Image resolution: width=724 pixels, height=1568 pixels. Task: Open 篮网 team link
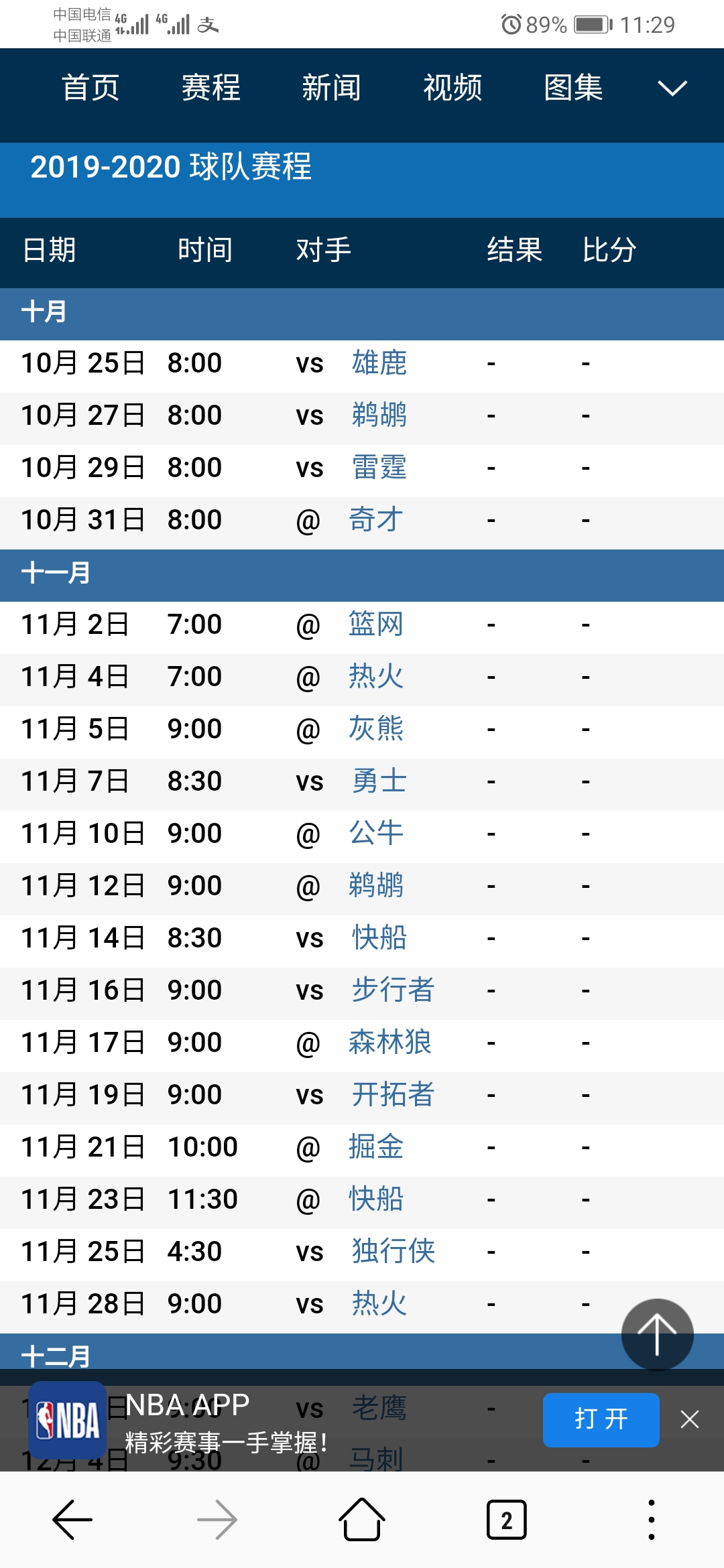click(376, 625)
